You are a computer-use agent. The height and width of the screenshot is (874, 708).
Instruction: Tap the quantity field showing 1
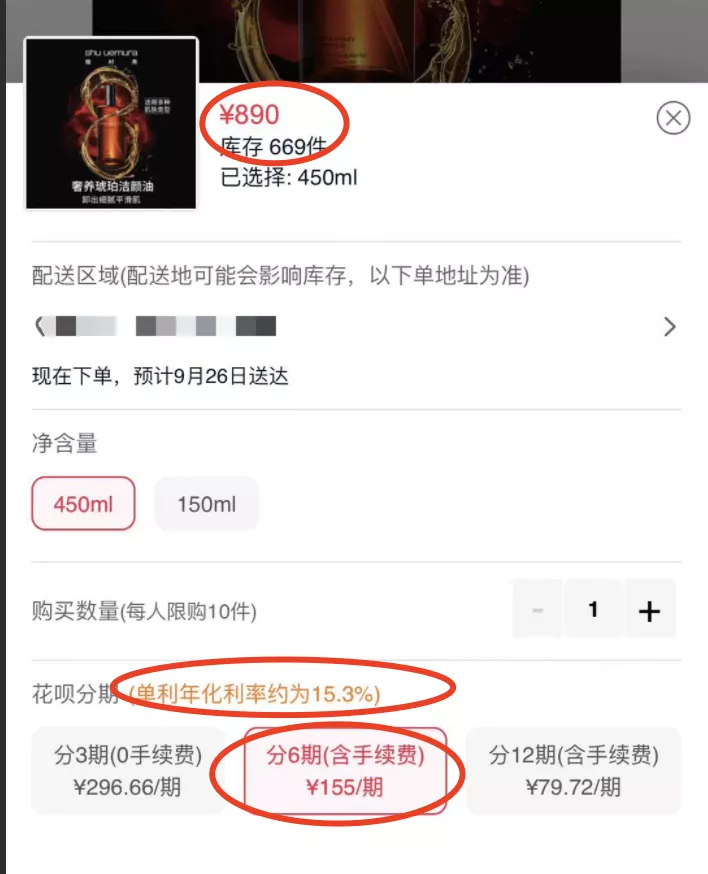point(593,609)
